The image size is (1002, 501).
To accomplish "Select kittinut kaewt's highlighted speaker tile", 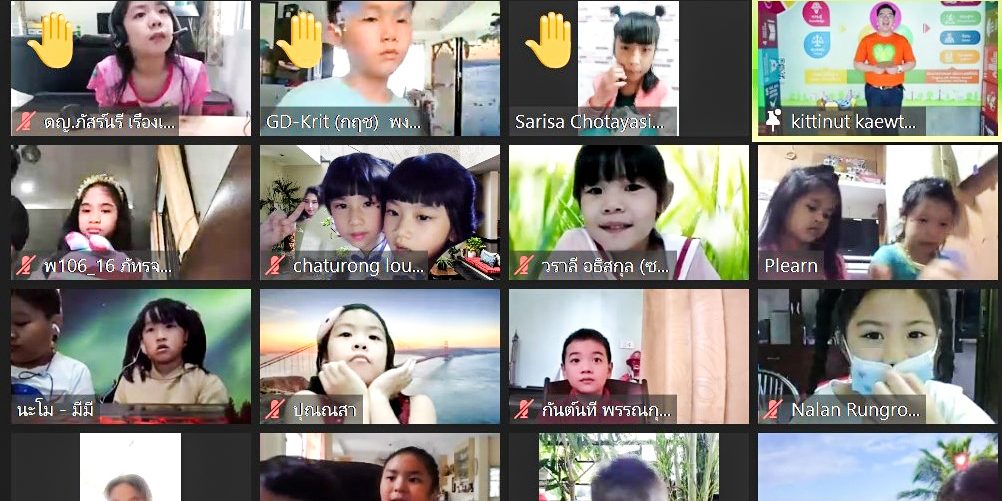I will point(875,68).
